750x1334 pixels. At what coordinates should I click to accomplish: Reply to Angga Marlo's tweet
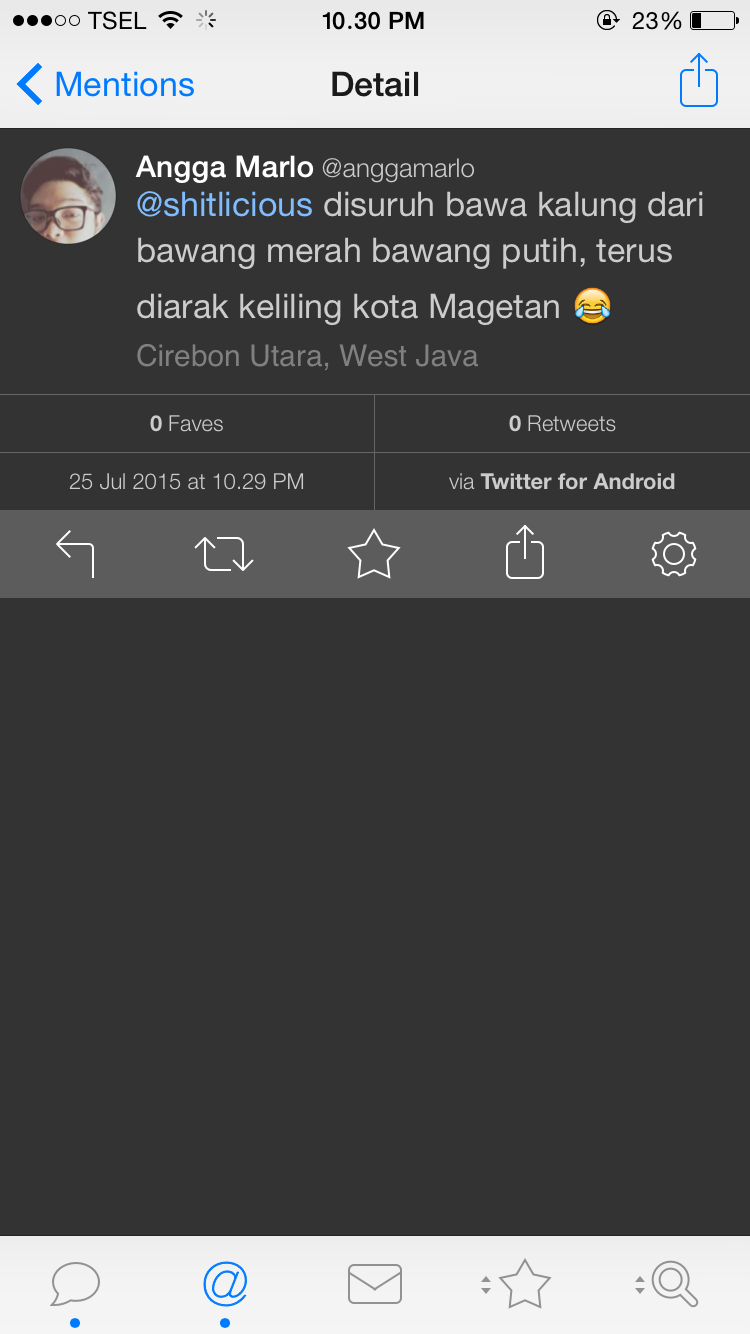click(75, 554)
